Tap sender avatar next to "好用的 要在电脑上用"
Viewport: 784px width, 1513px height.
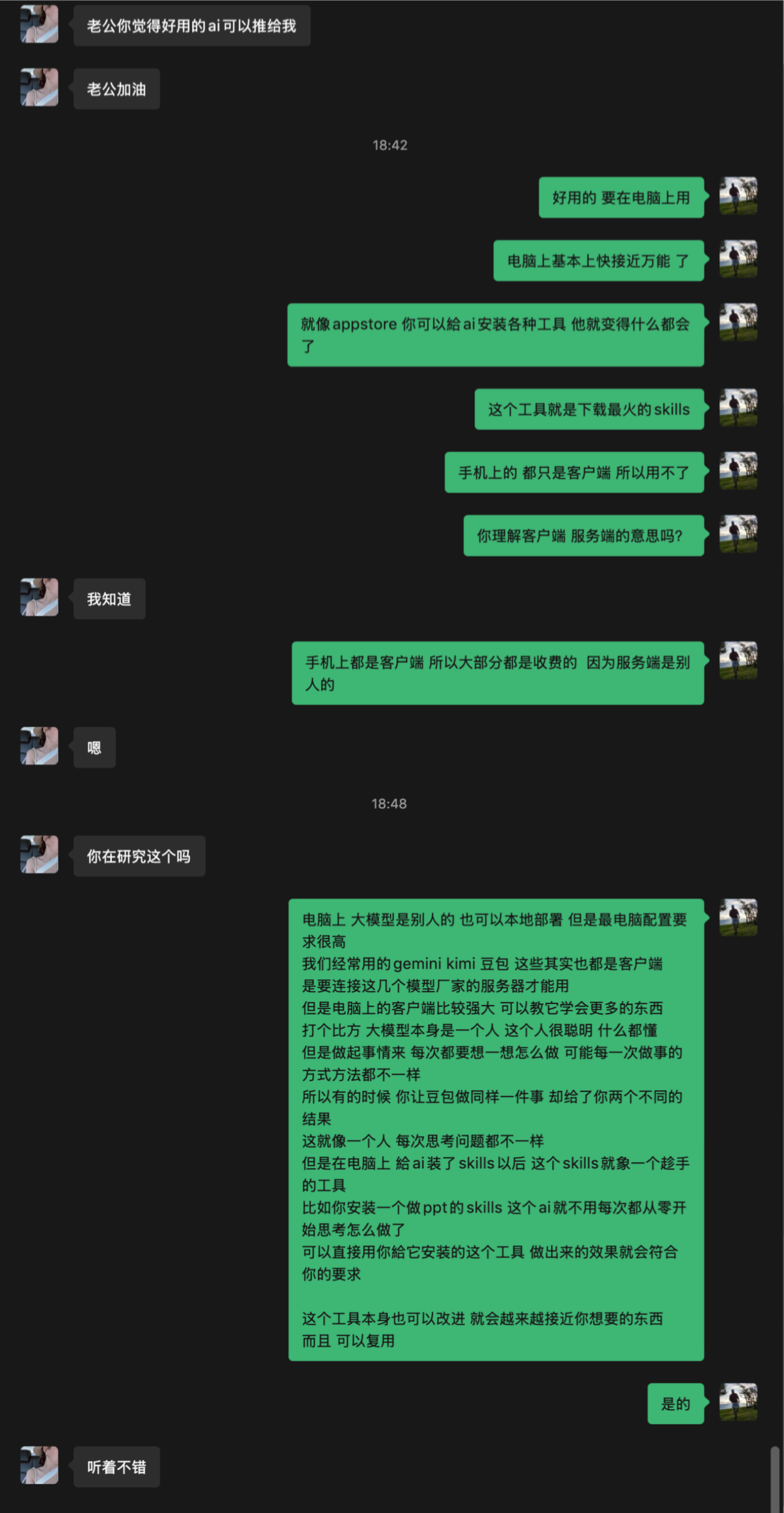tap(737, 196)
